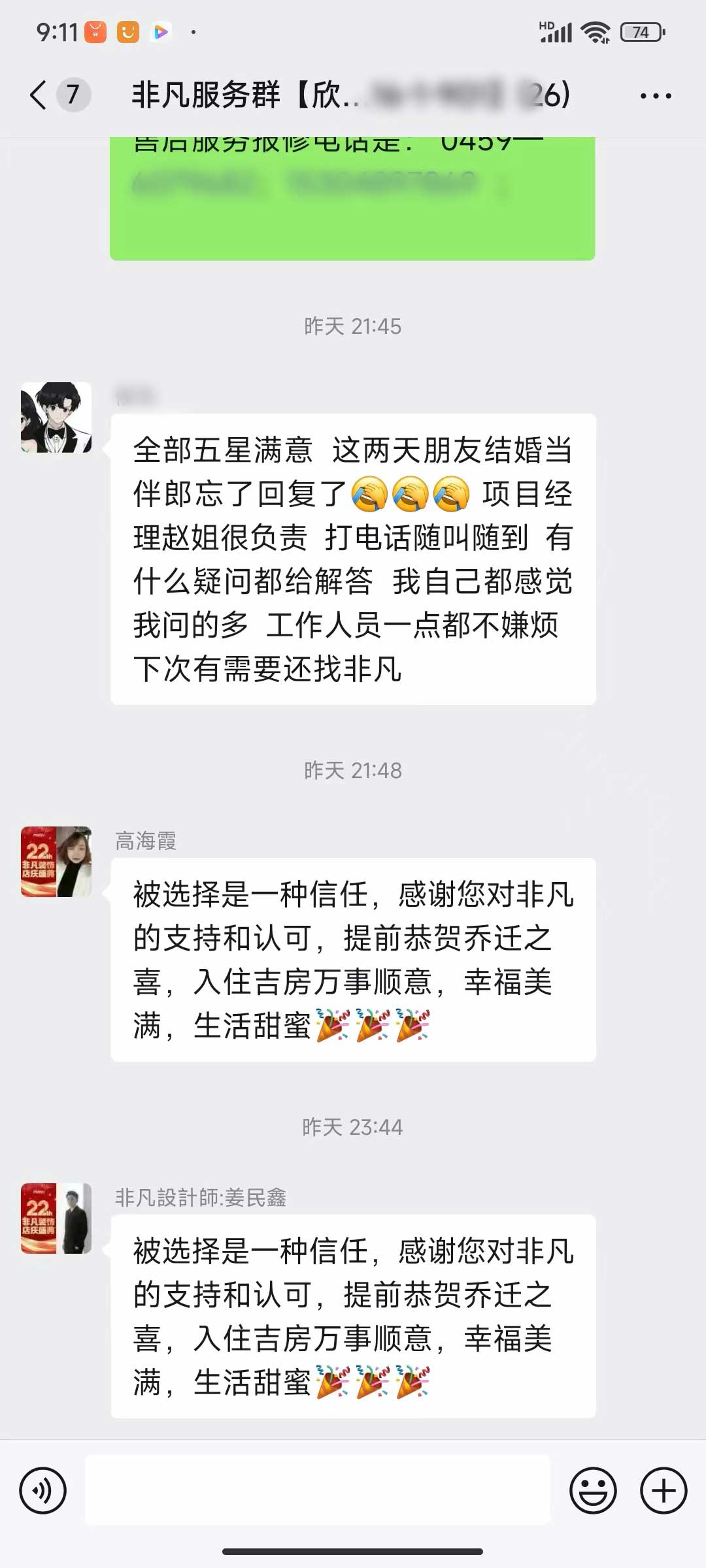Screen dimensions: 706x1568
Task: Open the group chat overflow menu
Action: 656,96
